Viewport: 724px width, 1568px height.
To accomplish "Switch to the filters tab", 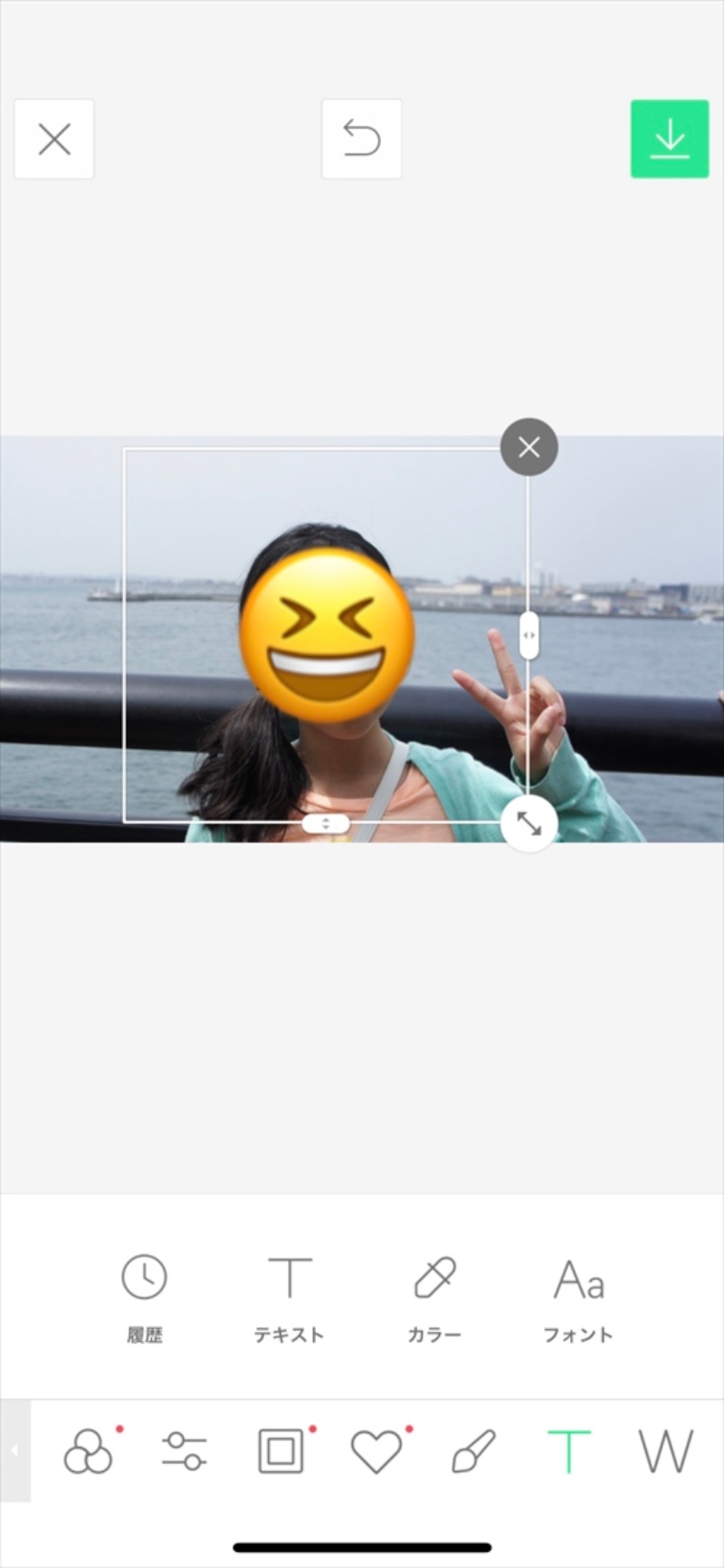I will tap(89, 1450).
